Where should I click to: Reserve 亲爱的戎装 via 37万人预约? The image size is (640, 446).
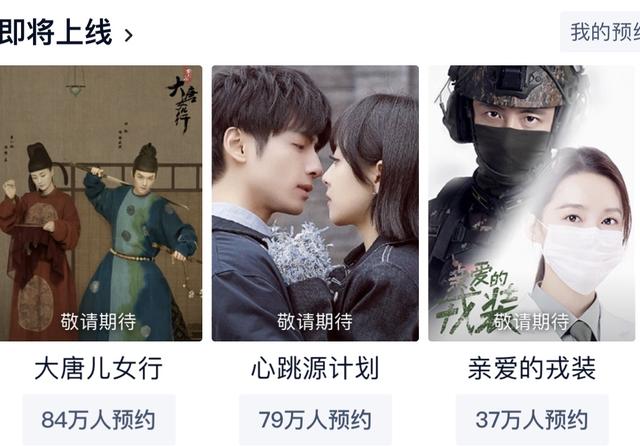click(532, 419)
